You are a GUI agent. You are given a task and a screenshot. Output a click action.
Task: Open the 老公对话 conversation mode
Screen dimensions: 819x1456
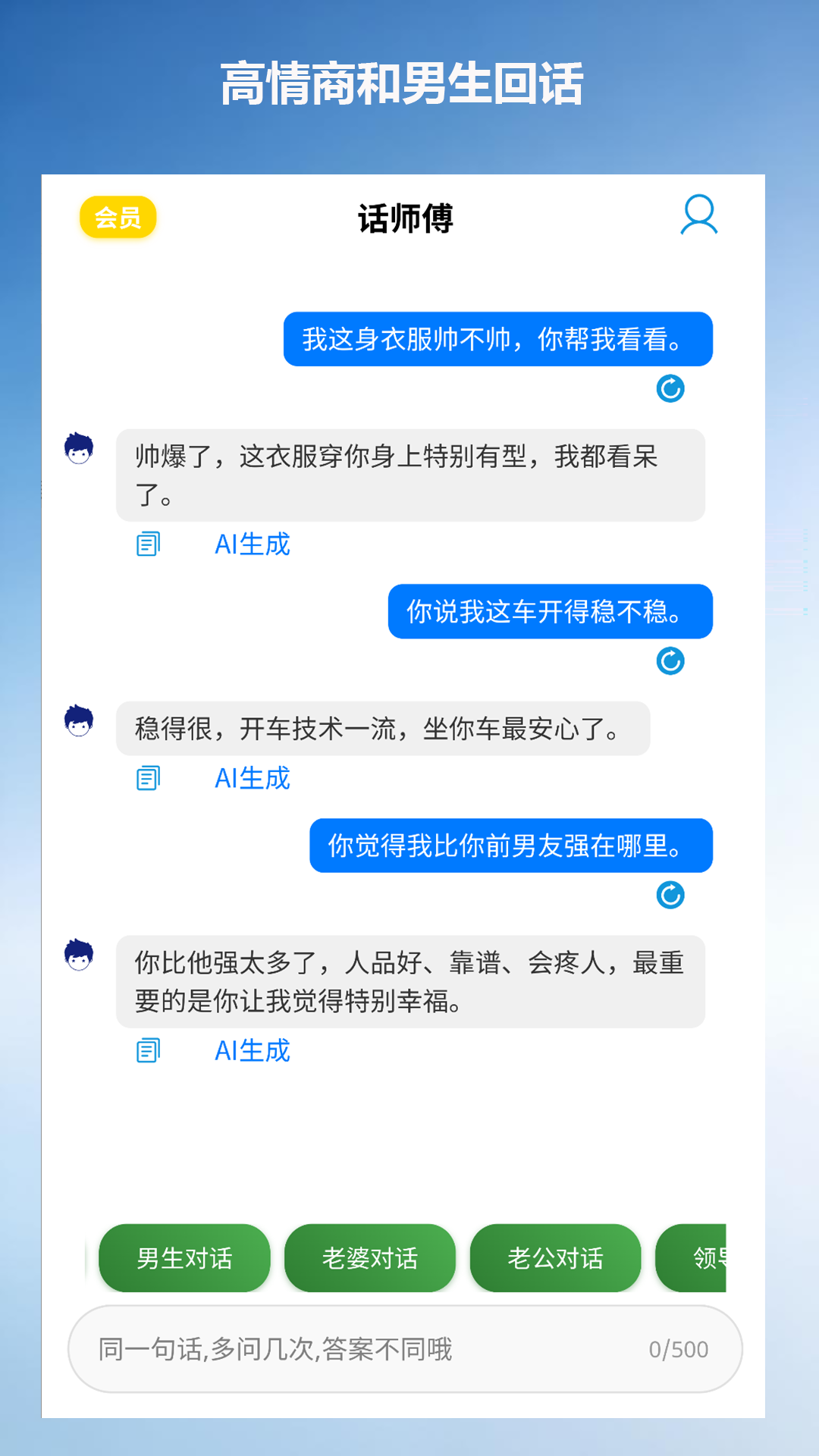coord(555,1259)
